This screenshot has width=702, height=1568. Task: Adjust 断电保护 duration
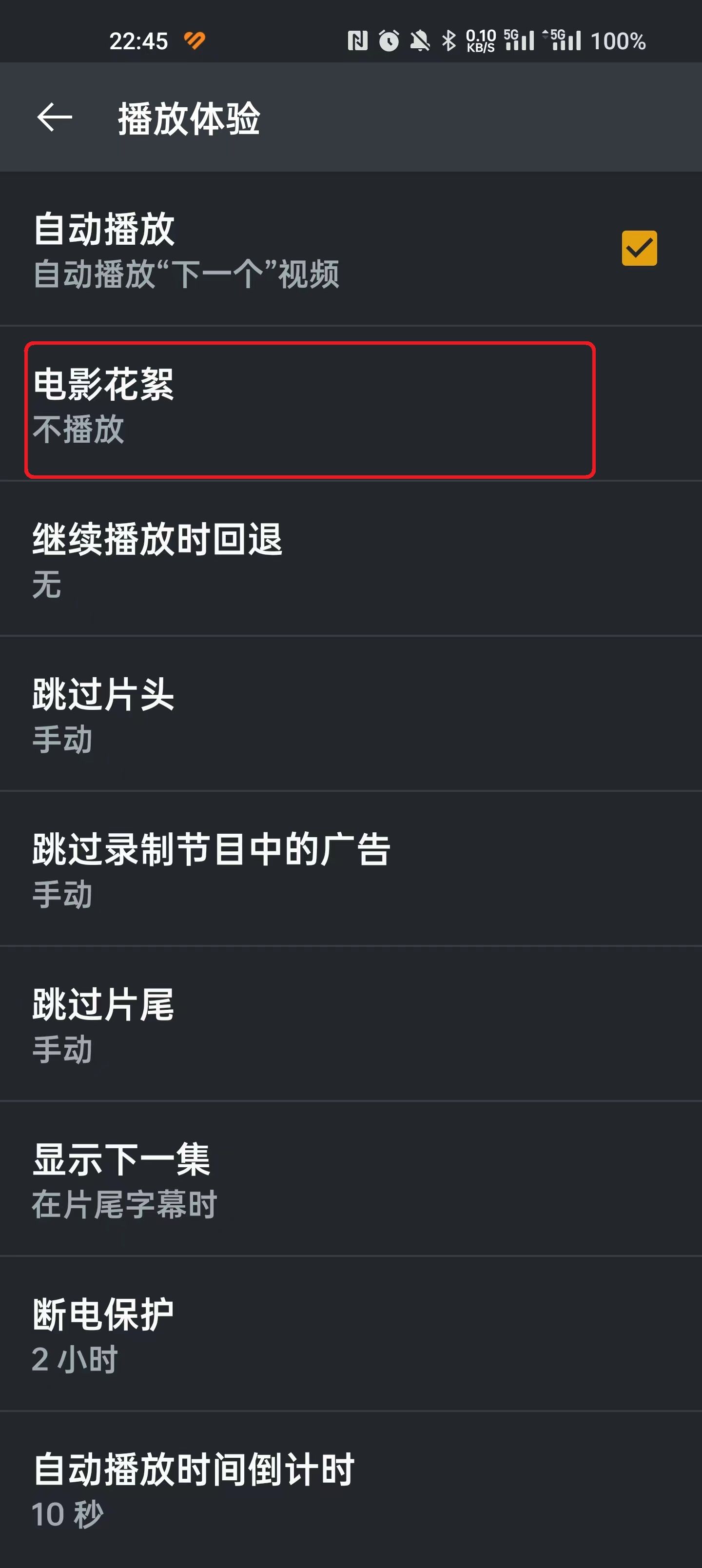[x=351, y=1333]
